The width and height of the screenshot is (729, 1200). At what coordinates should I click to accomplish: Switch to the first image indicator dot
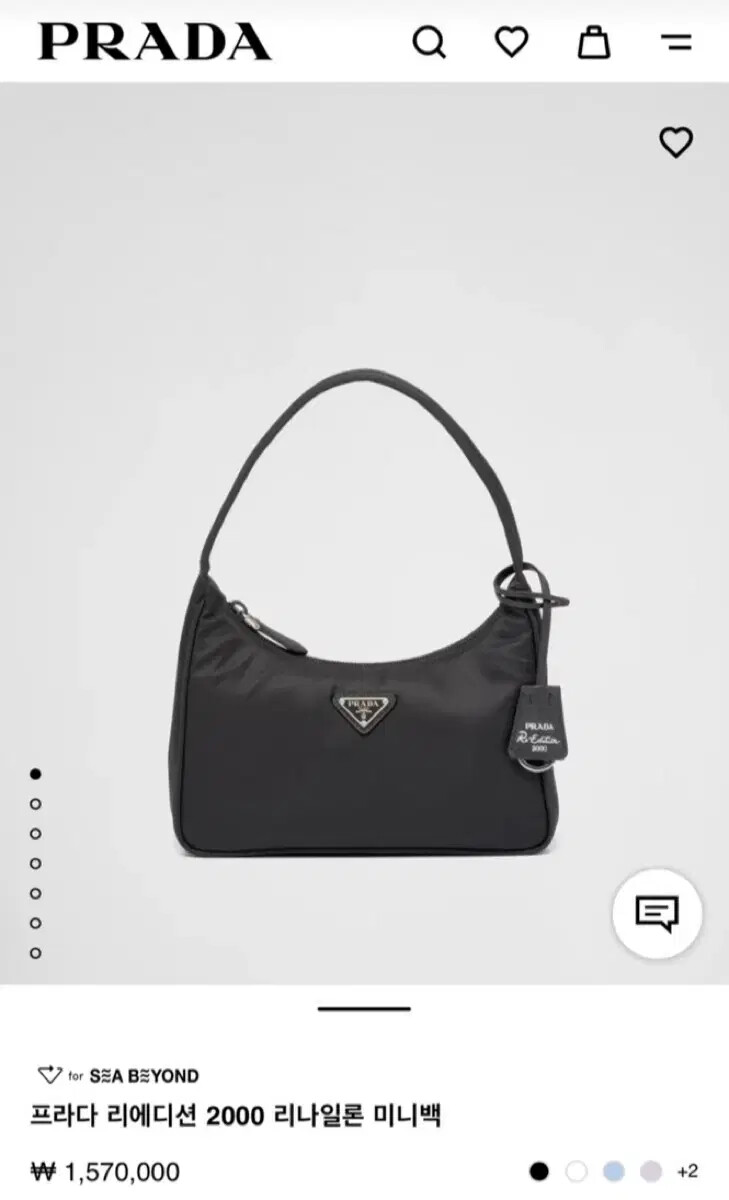tap(37, 773)
